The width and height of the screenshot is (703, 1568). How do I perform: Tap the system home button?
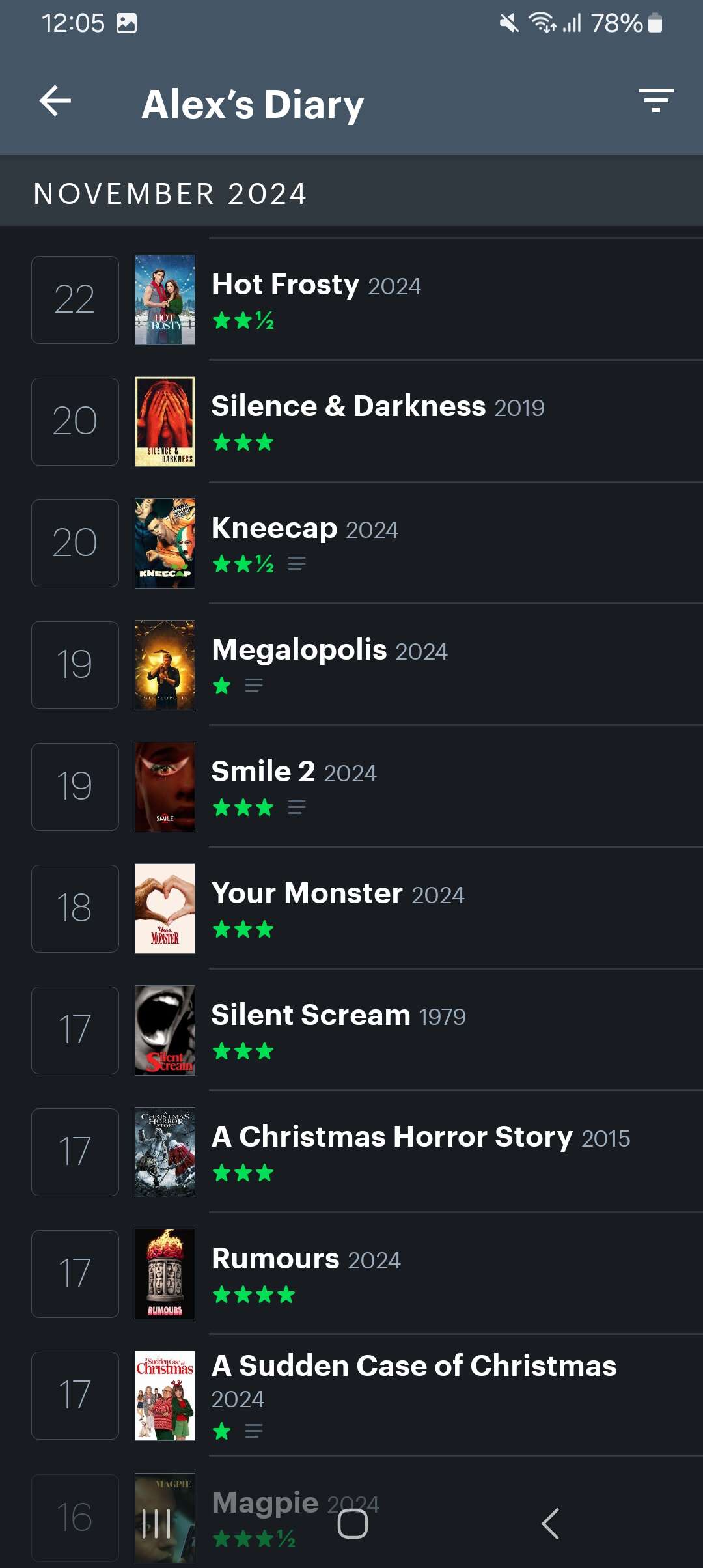(352, 1524)
